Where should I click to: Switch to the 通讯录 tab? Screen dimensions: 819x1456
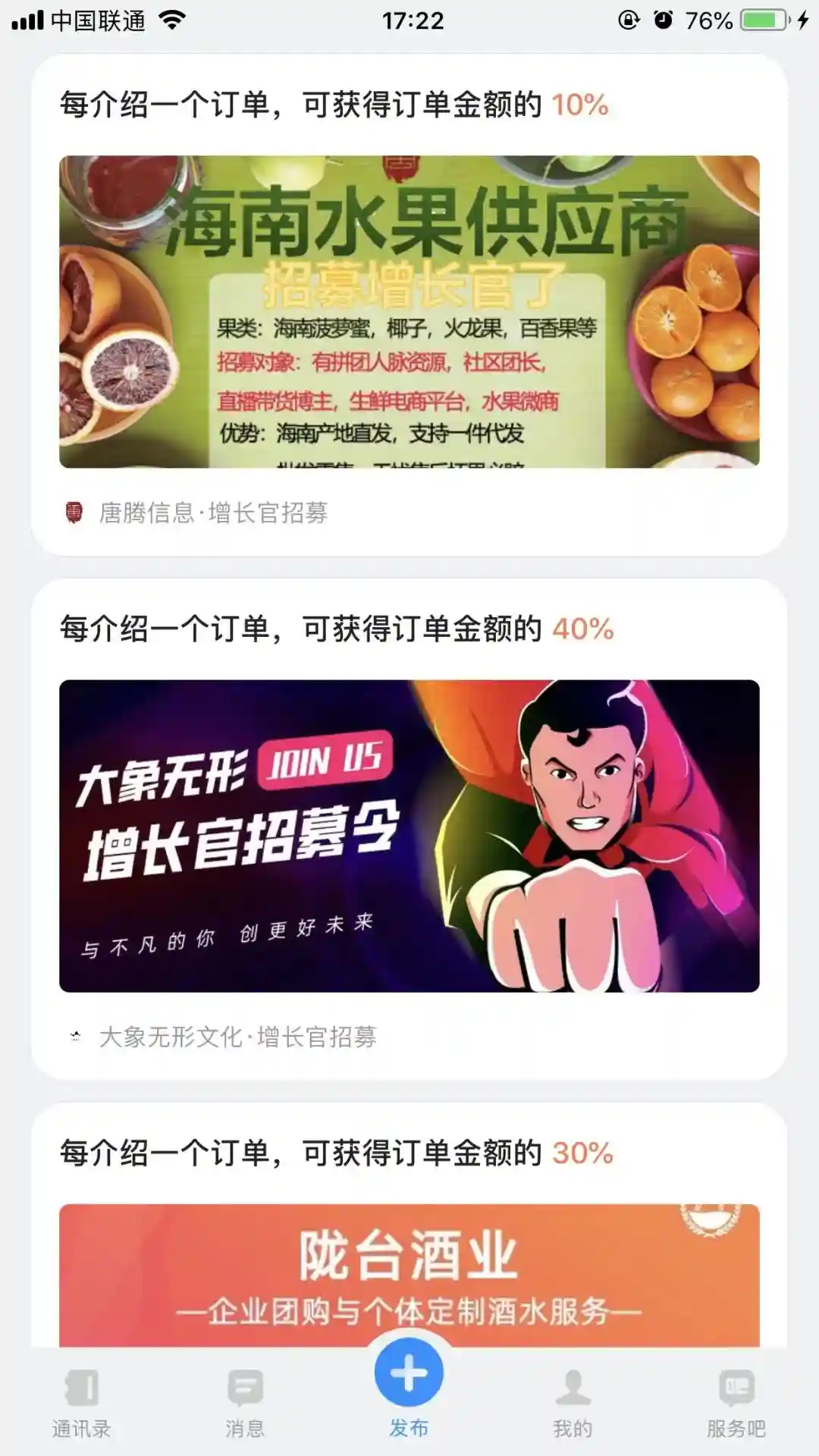pos(81,1403)
